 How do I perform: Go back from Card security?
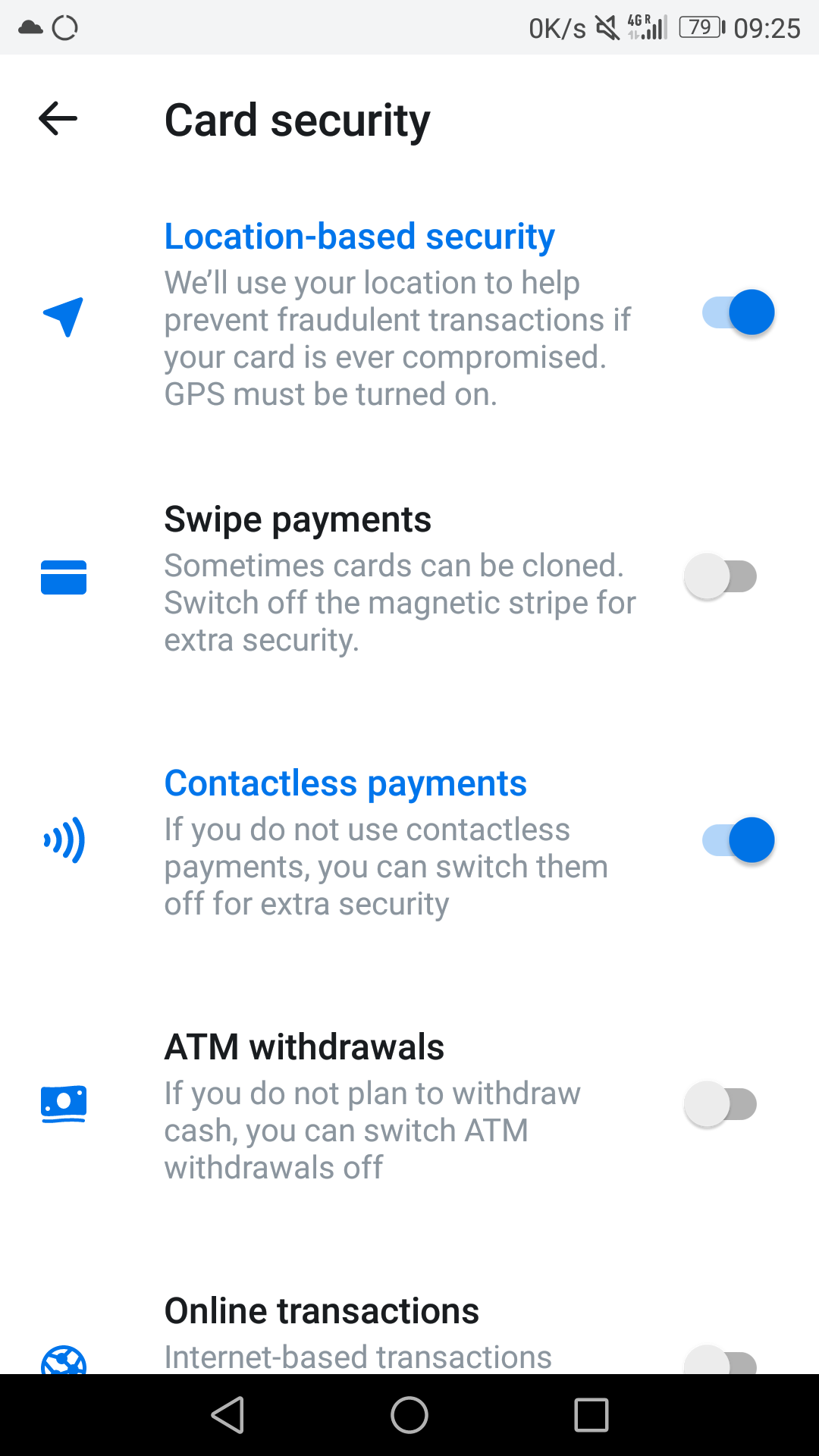(x=58, y=119)
